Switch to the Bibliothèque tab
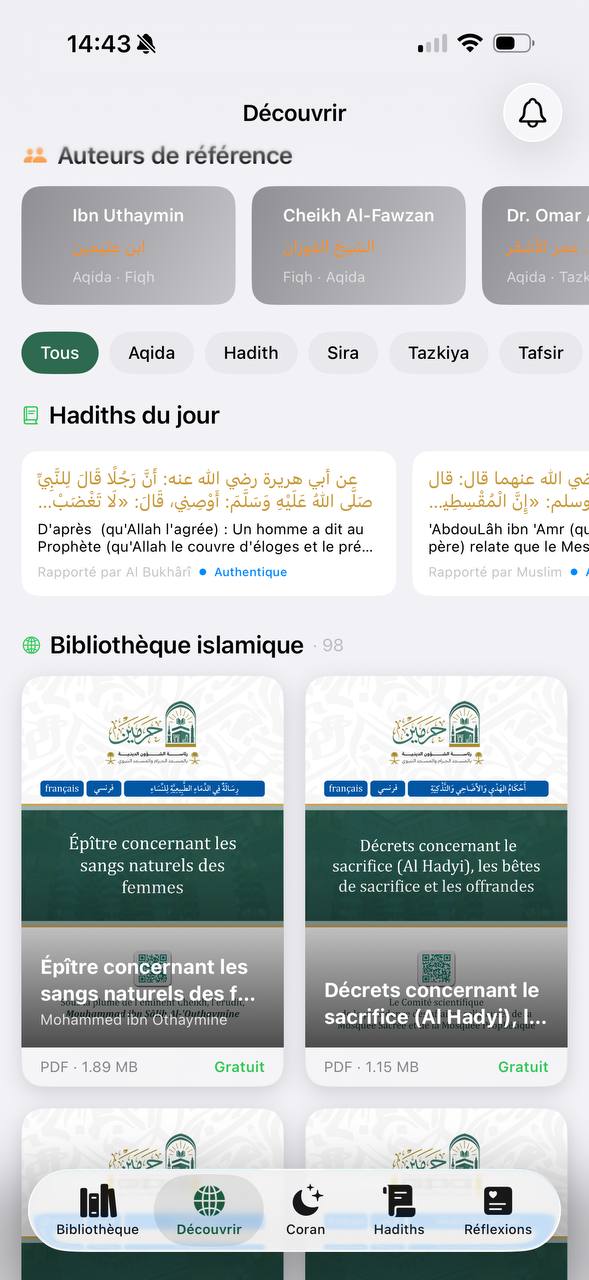Image resolution: width=589 pixels, height=1280 pixels. (98, 1211)
